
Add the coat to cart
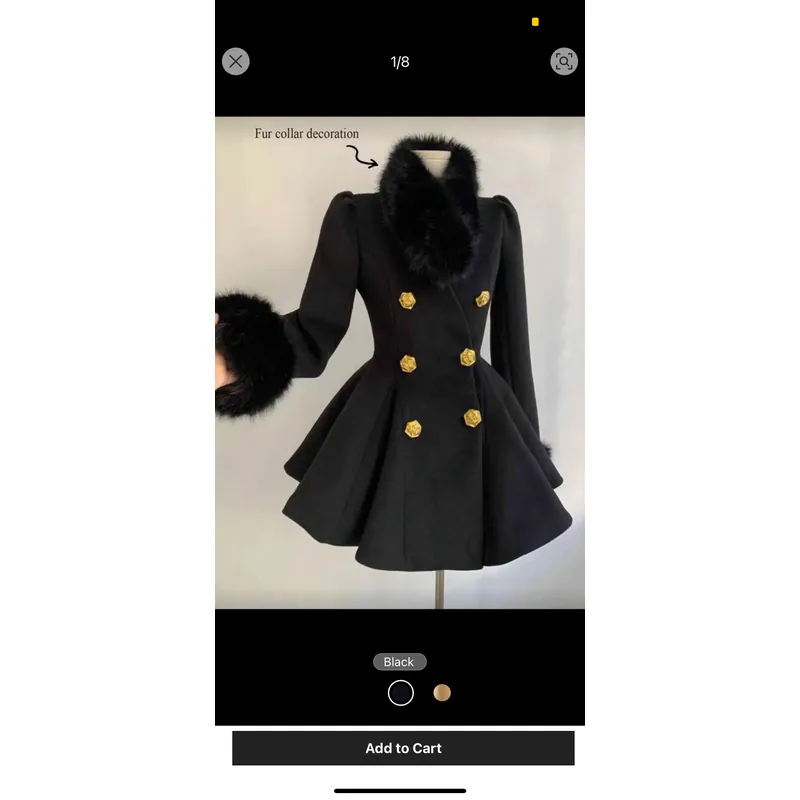(x=403, y=748)
